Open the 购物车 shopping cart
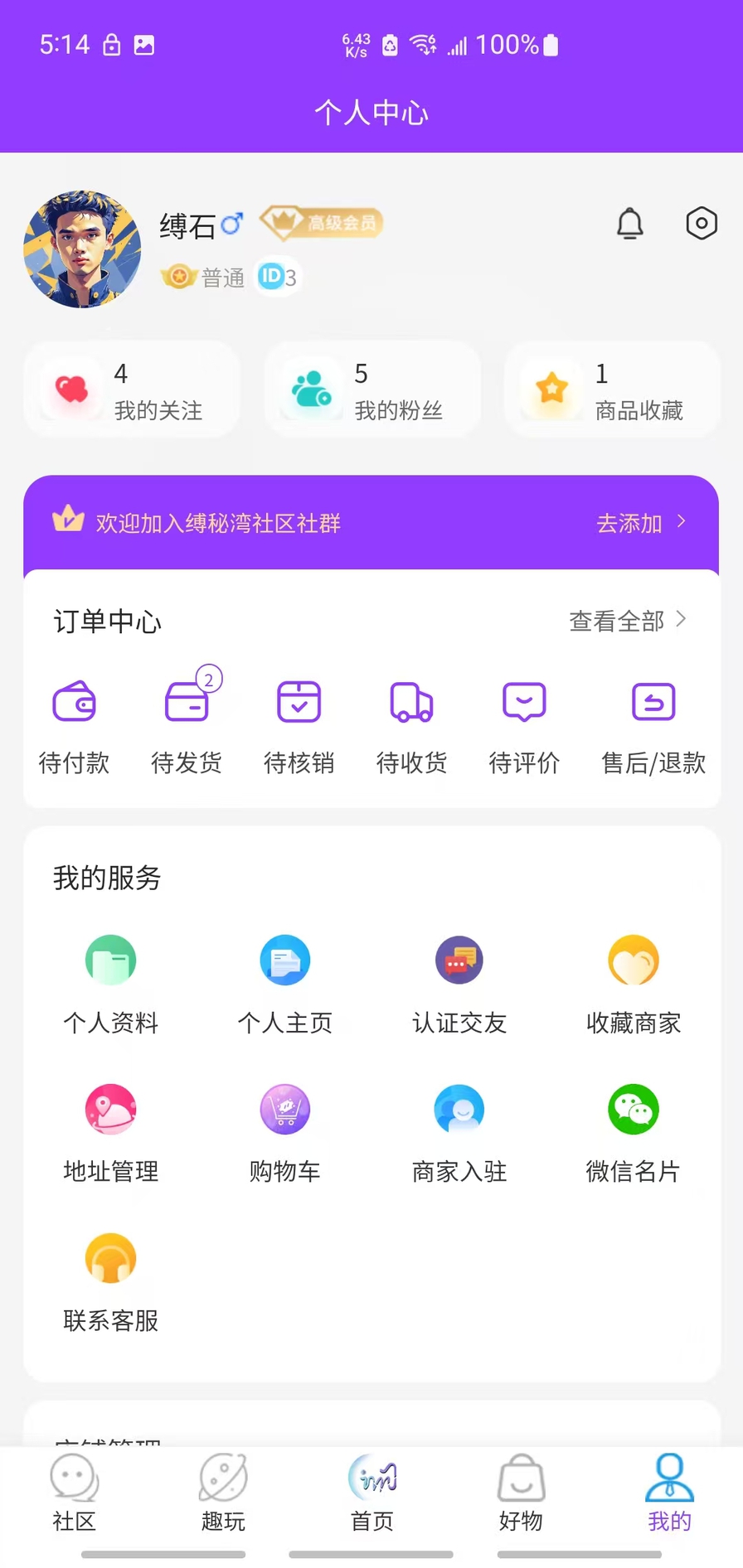Viewport: 743px width, 1568px height. [284, 1130]
